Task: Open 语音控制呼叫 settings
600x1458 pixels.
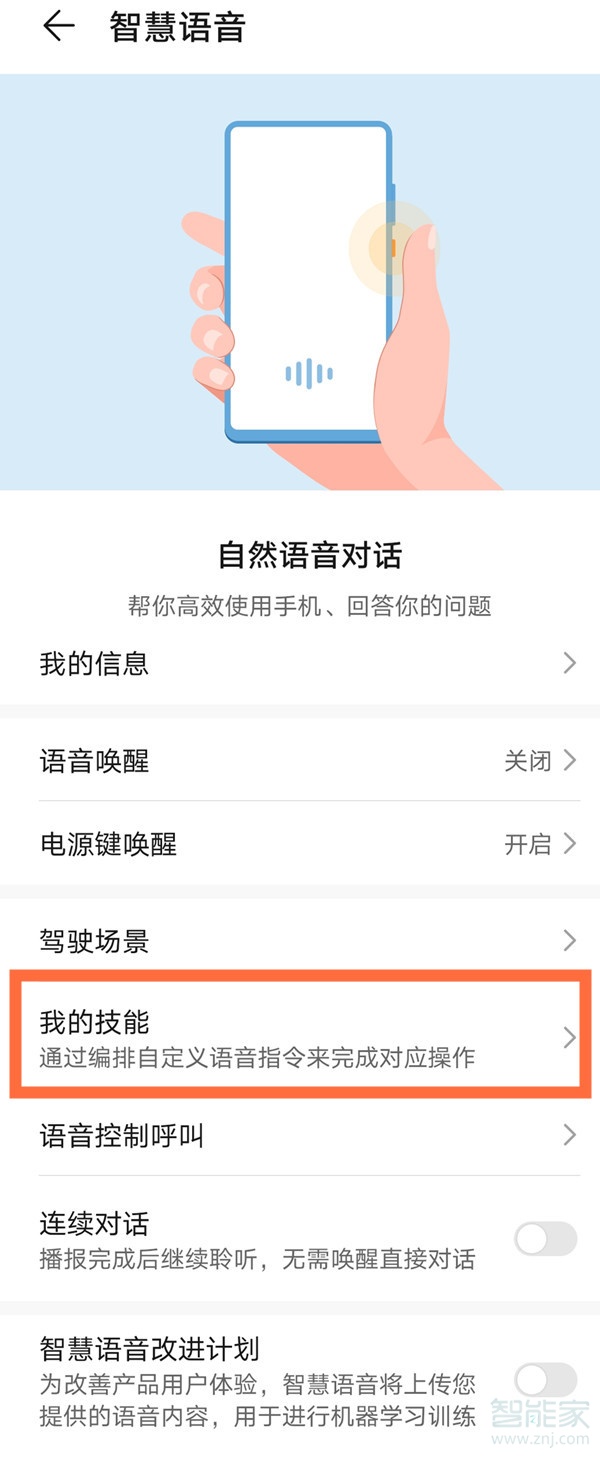Action: tap(300, 1135)
